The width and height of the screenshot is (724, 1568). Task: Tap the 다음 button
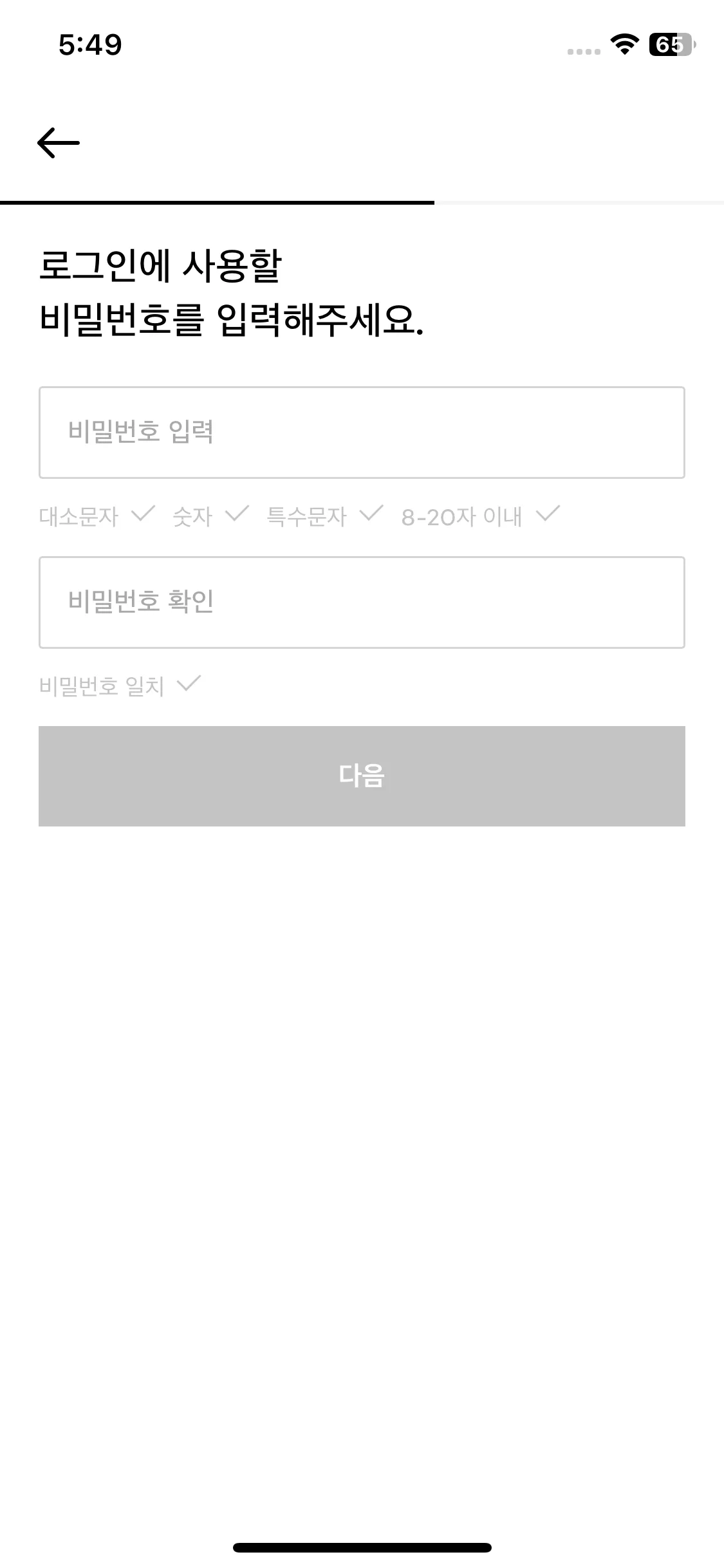click(x=362, y=776)
